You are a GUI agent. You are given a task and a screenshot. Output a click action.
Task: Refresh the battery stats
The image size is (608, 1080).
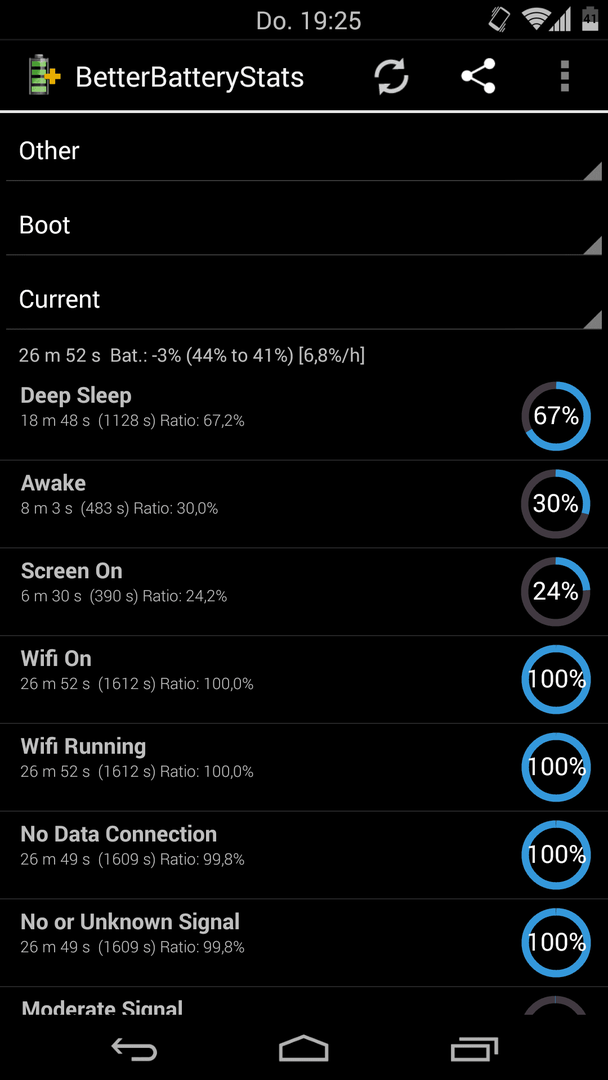point(391,76)
